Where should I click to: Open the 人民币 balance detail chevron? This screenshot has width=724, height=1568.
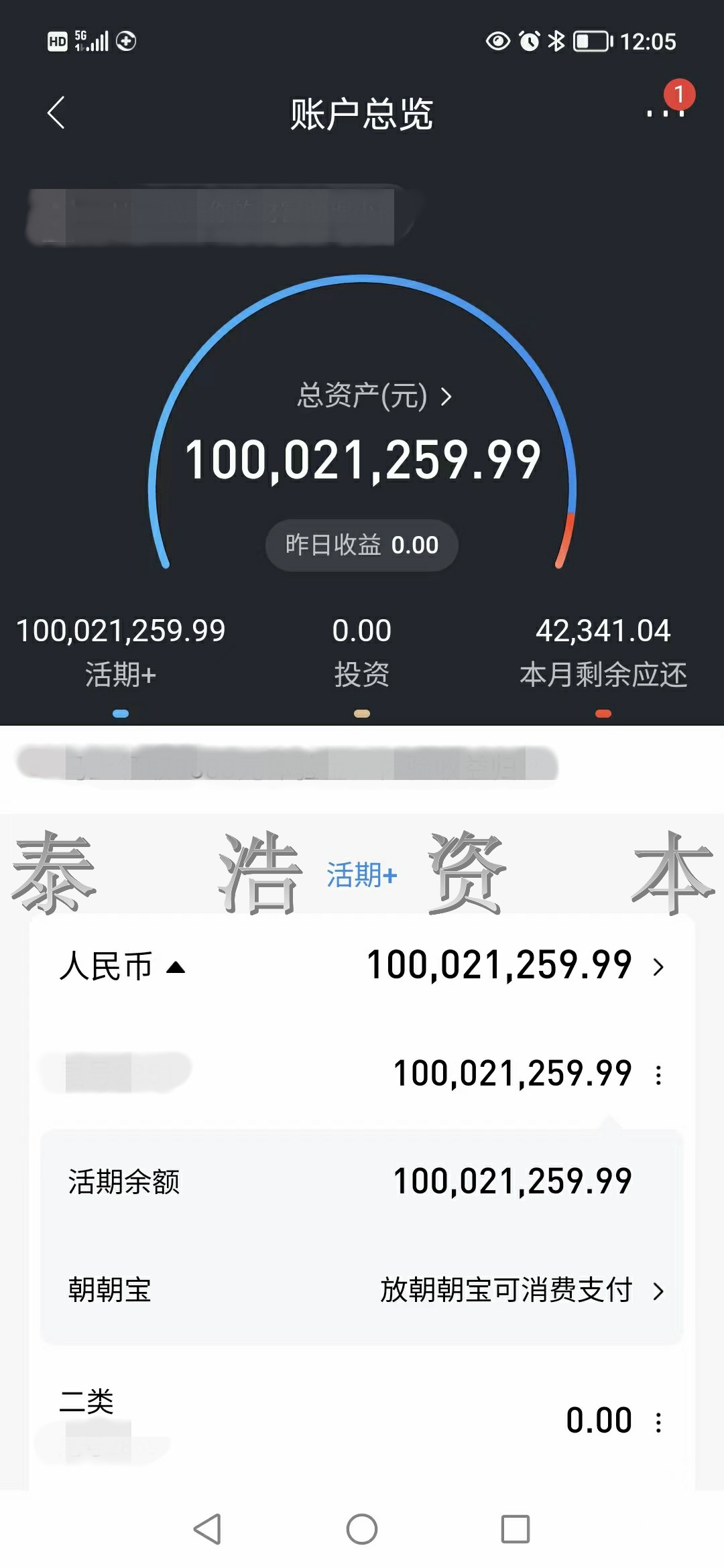click(x=658, y=966)
